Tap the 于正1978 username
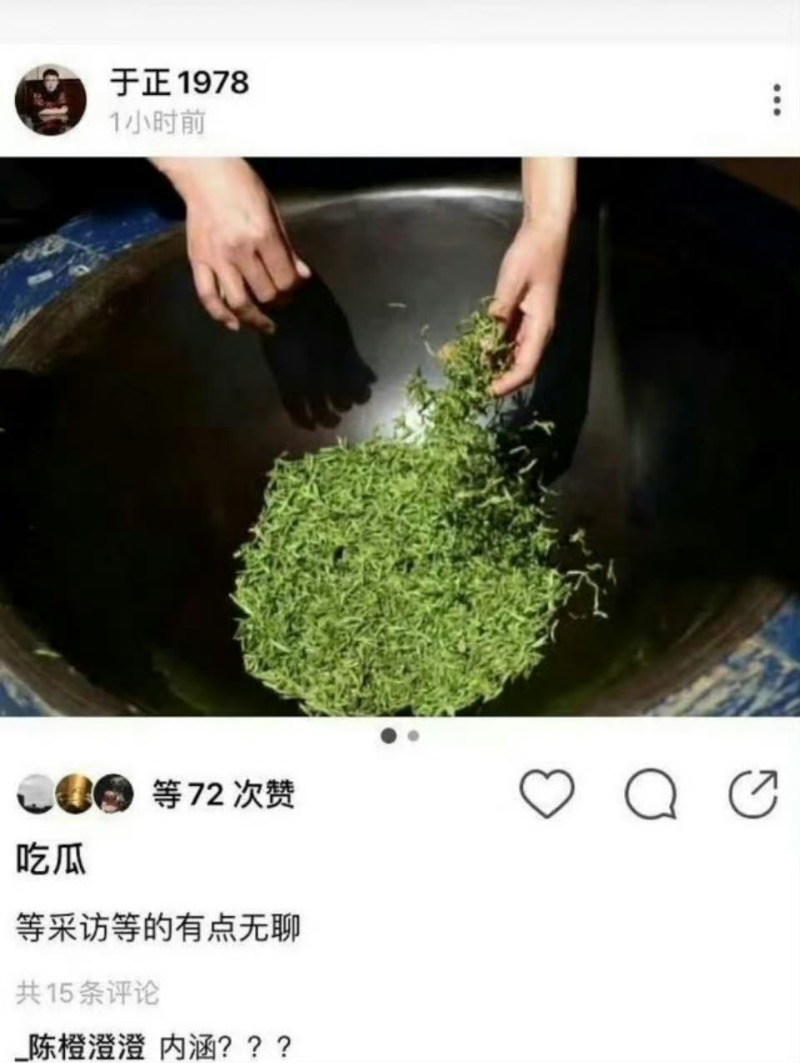The height and width of the screenshot is (1063, 800). (178, 82)
